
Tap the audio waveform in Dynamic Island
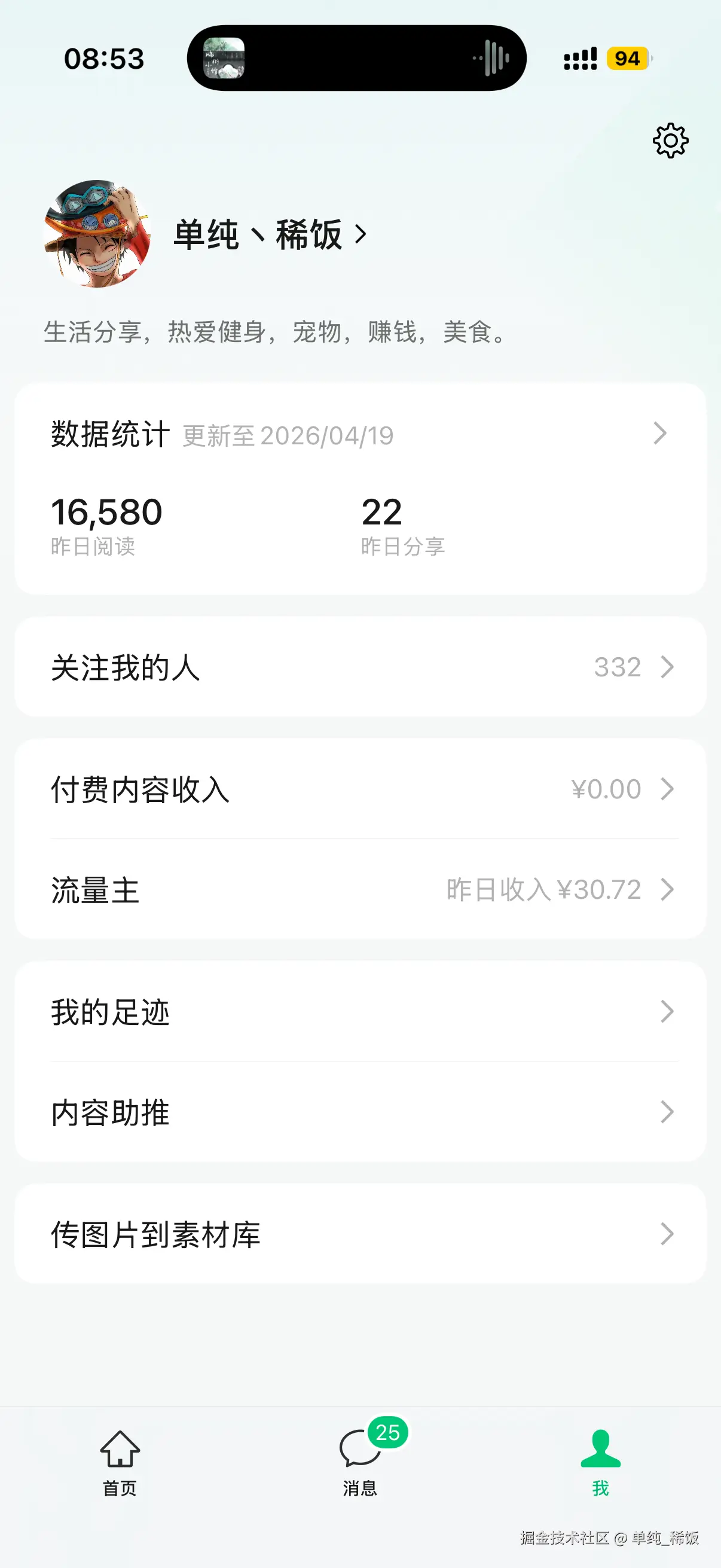tap(491, 59)
